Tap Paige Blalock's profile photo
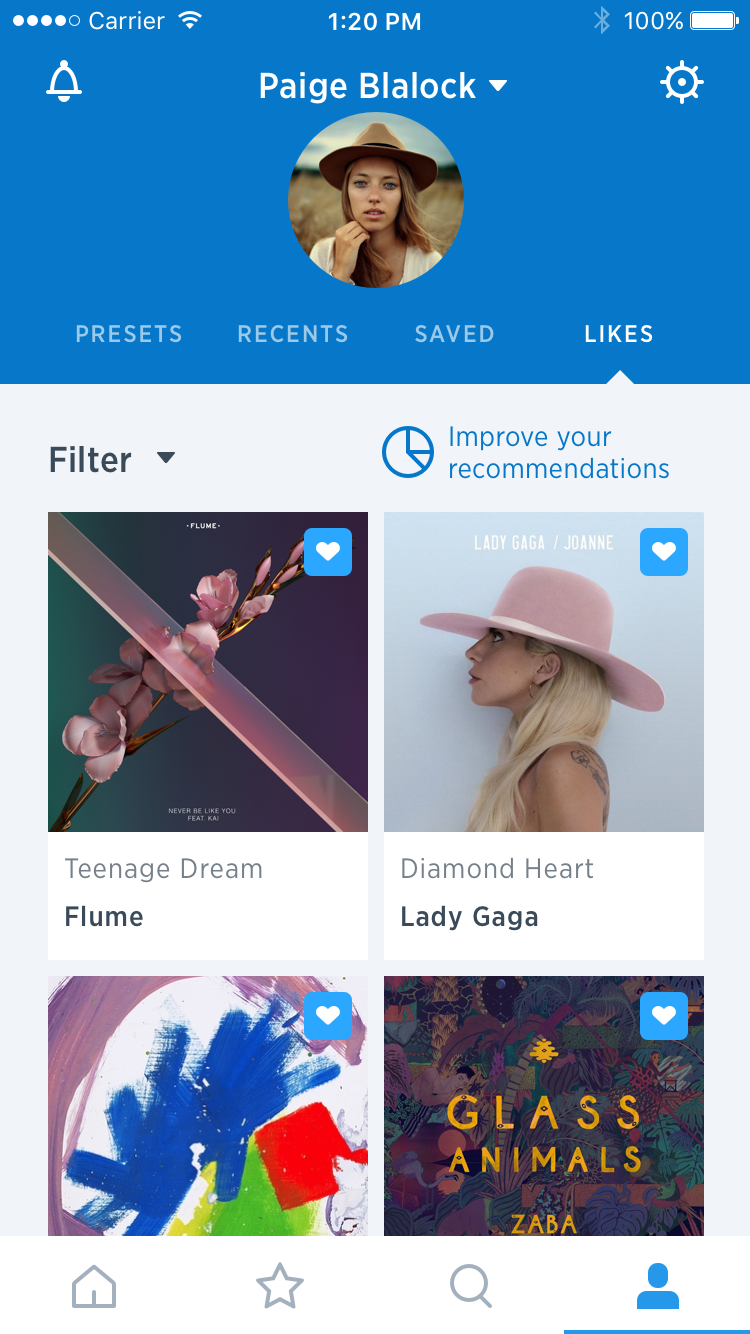750x1334 pixels. (x=376, y=200)
